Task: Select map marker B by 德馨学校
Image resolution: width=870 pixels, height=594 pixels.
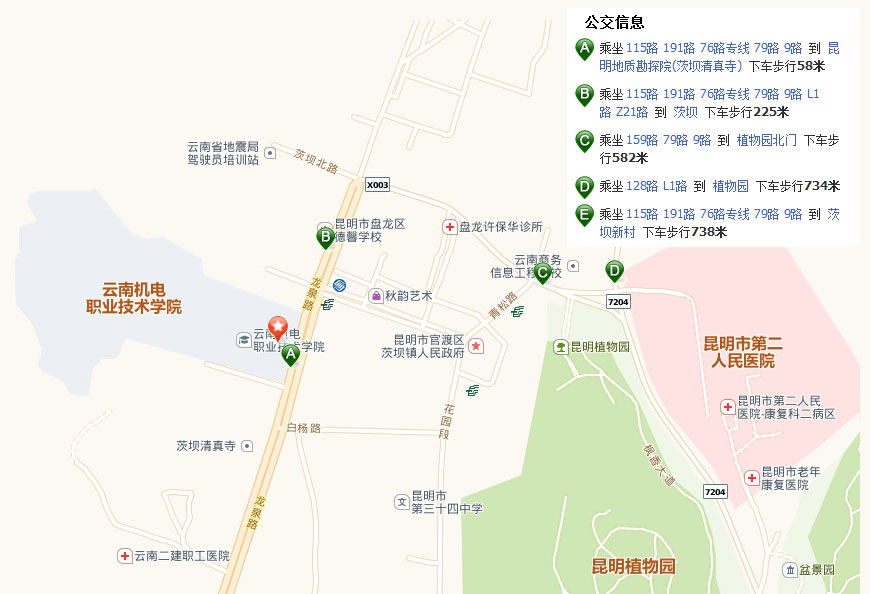Action: pyautogui.click(x=325, y=237)
